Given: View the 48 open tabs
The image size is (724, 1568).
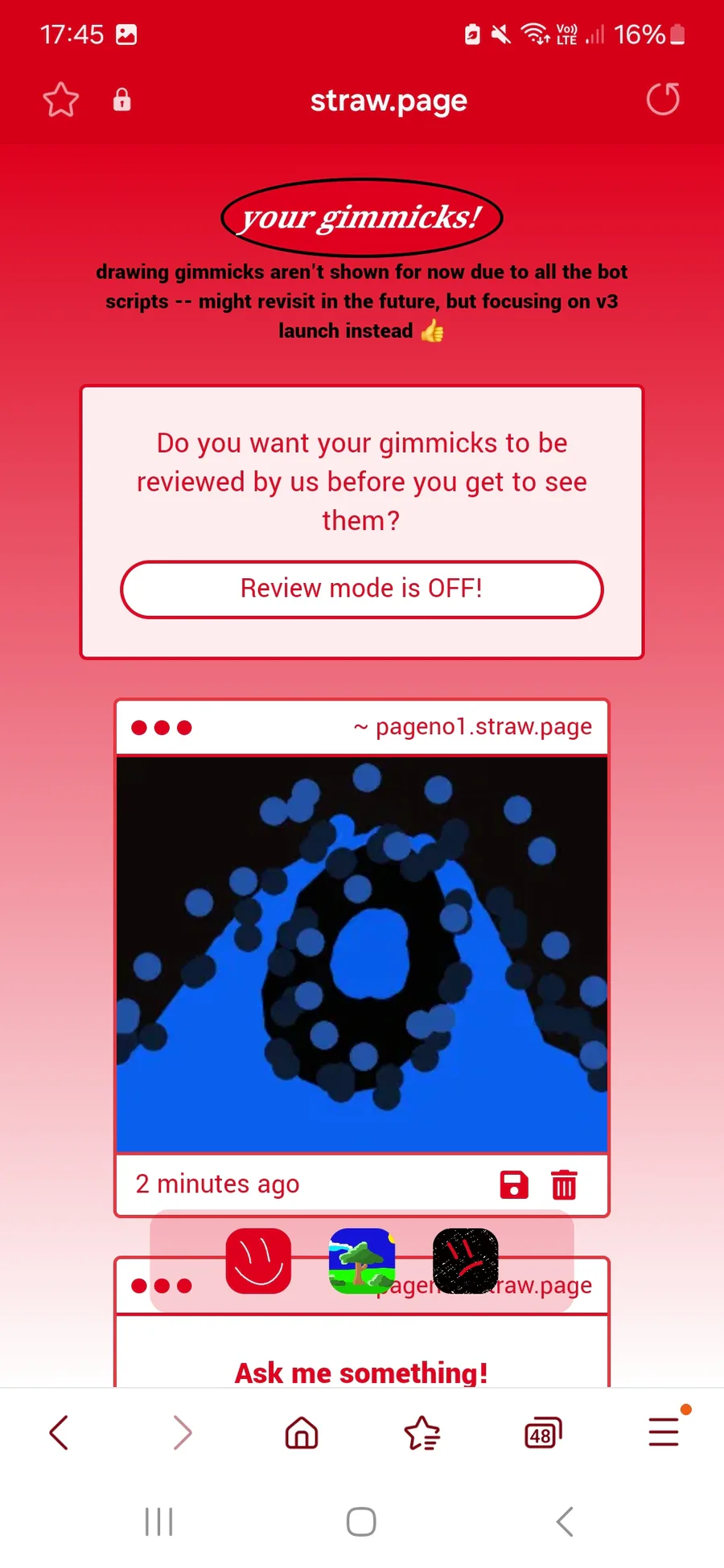Looking at the screenshot, I should pos(542,1433).
